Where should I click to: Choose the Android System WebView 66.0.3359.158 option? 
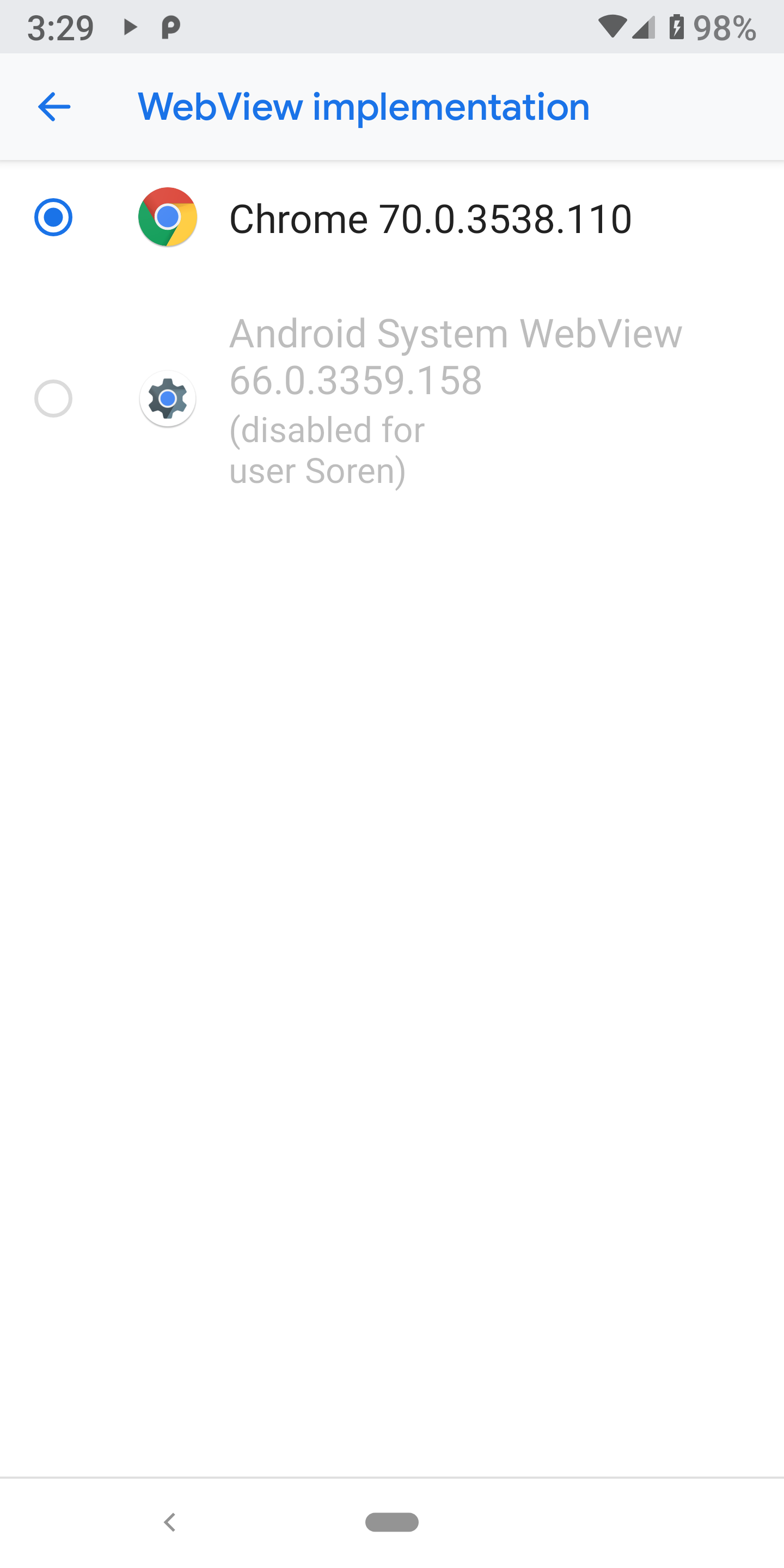point(392,399)
